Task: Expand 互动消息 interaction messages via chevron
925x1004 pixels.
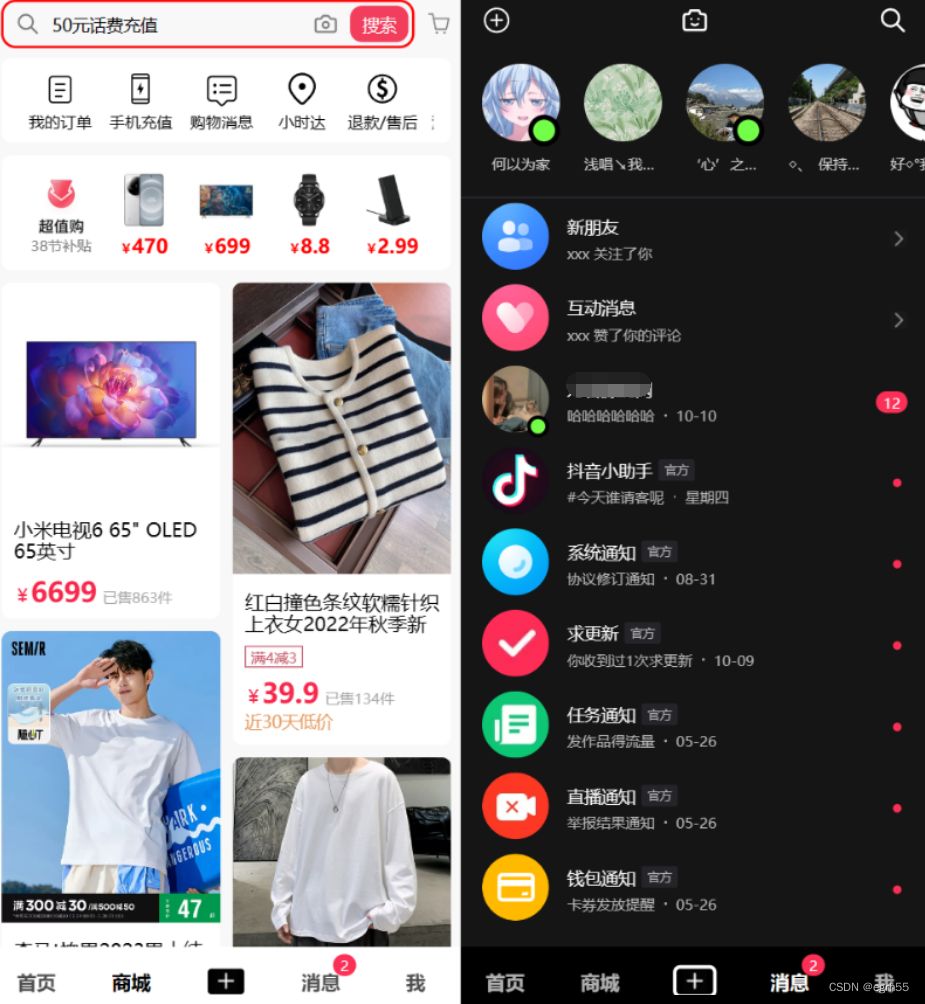Action: click(x=898, y=318)
